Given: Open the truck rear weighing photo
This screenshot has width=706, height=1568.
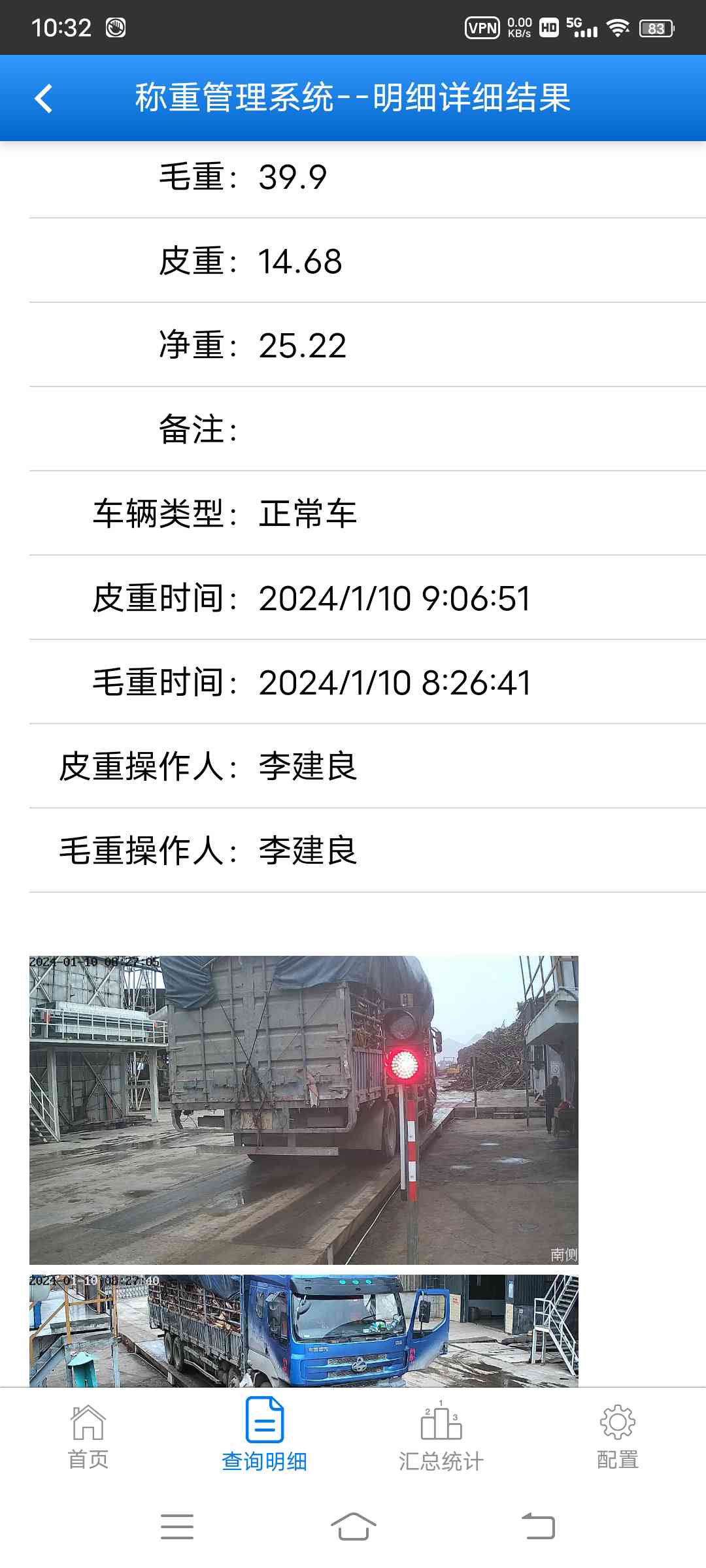Looking at the screenshot, I should [304, 1109].
